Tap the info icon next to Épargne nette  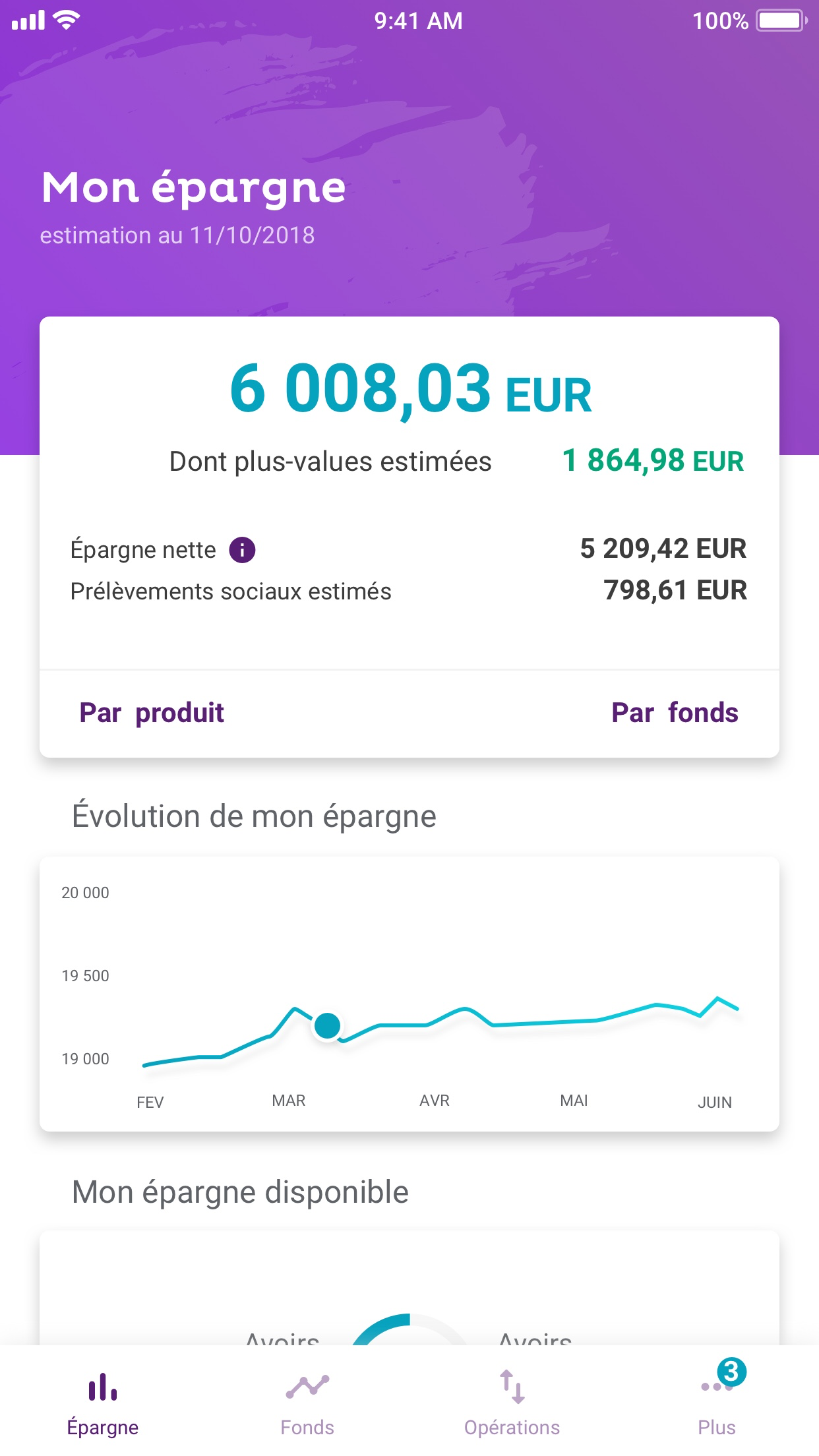click(241, 549)
